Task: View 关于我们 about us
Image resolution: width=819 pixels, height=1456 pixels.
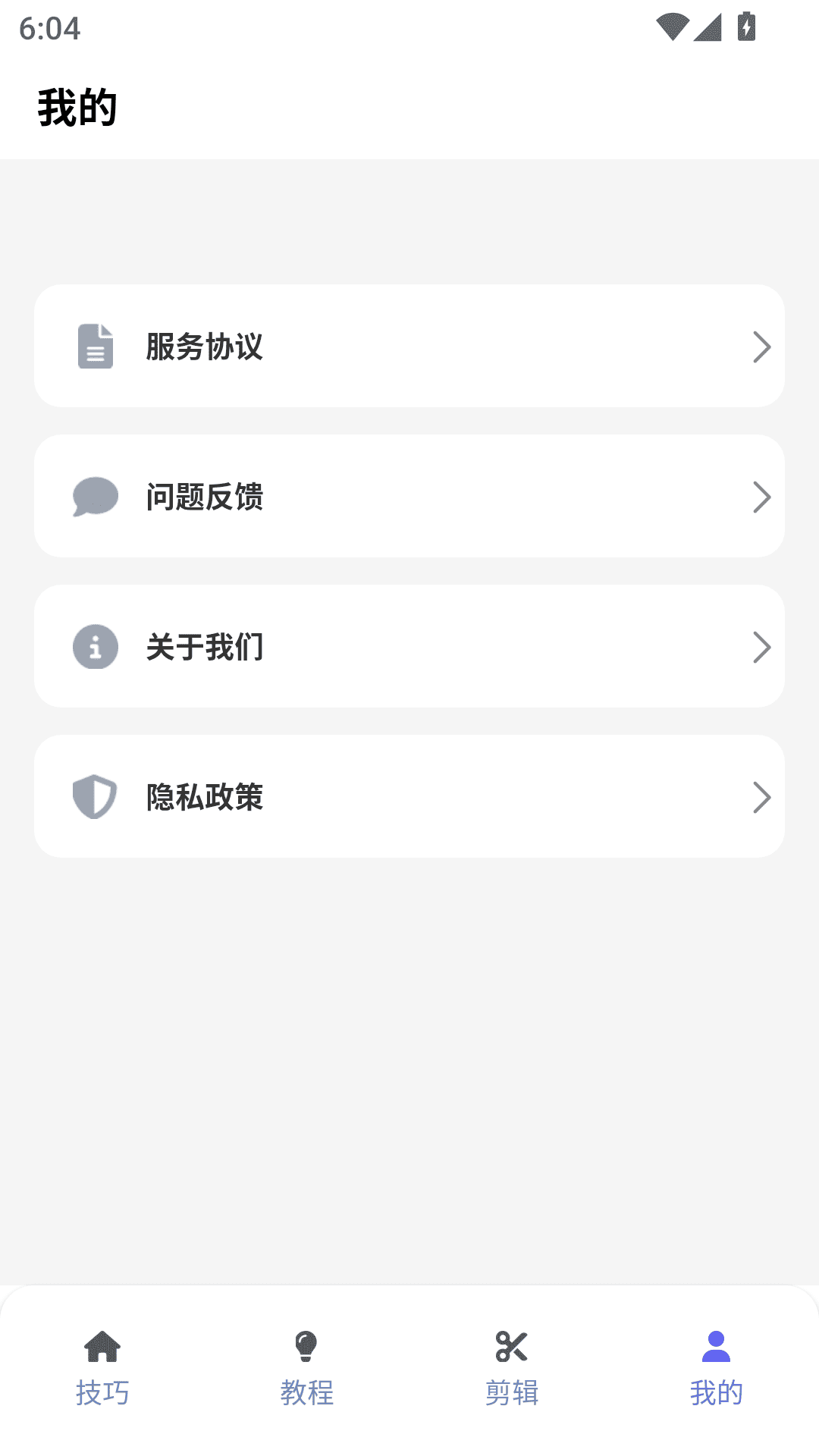Action: tap(409, 646)
